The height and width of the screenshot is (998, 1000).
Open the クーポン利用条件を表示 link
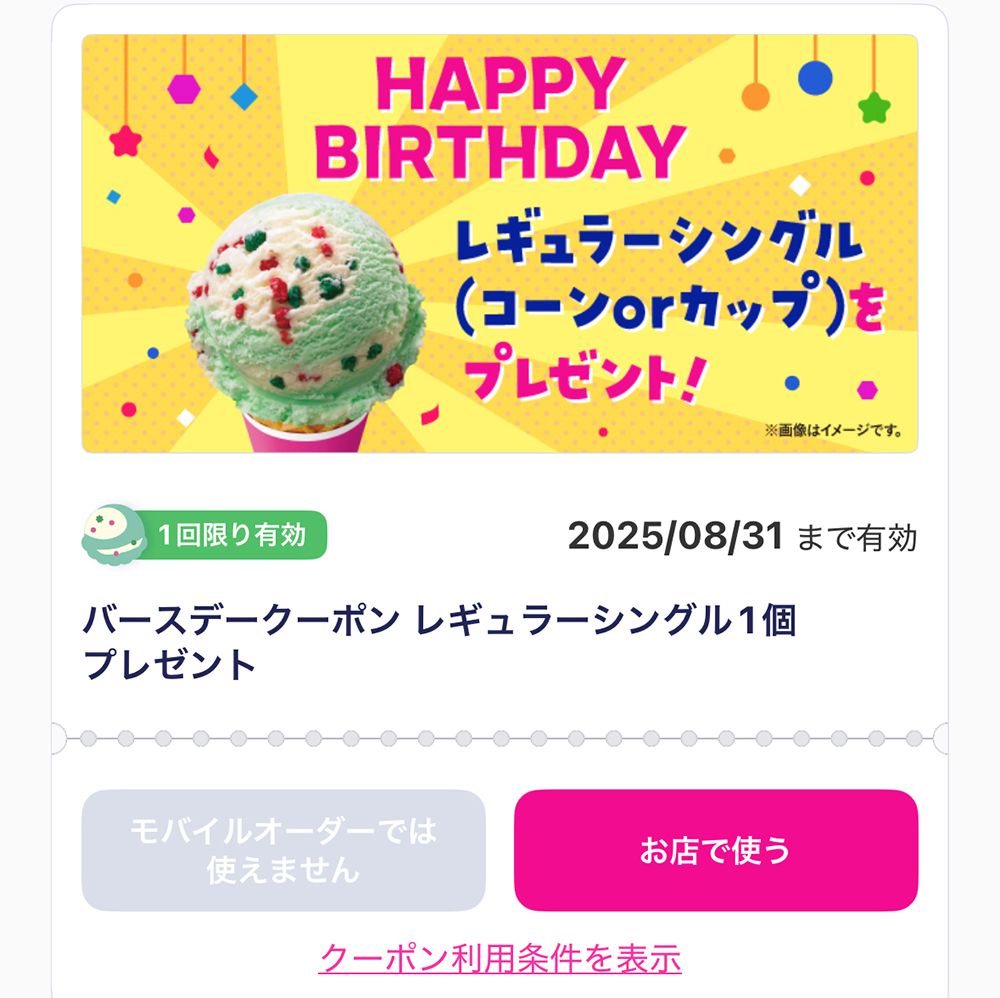point(500,958)
